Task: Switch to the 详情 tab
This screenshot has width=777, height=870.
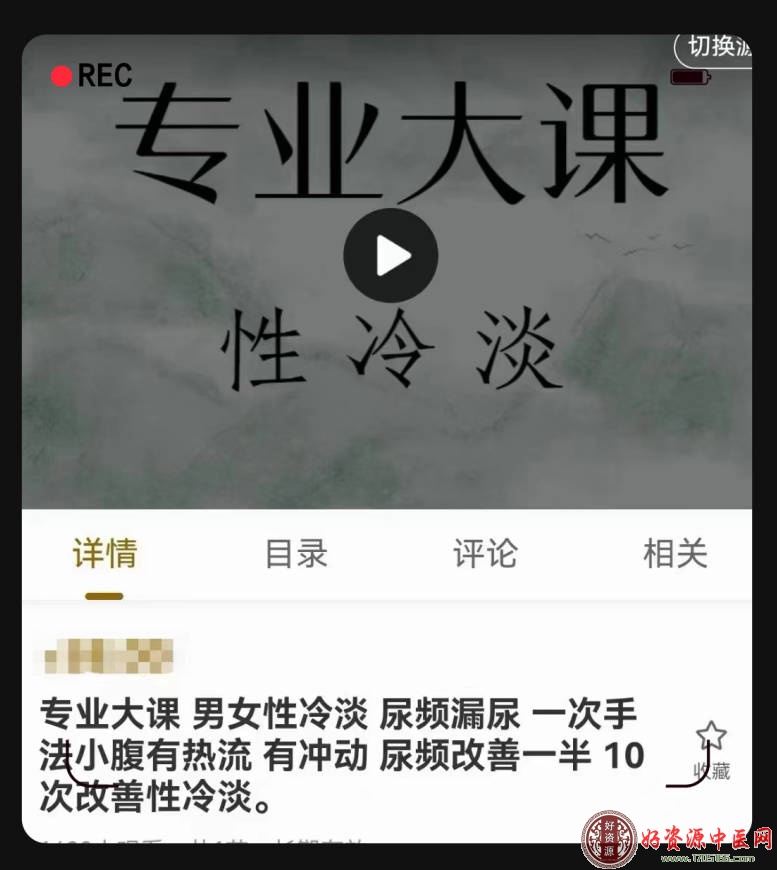Action: coord(104,553)
